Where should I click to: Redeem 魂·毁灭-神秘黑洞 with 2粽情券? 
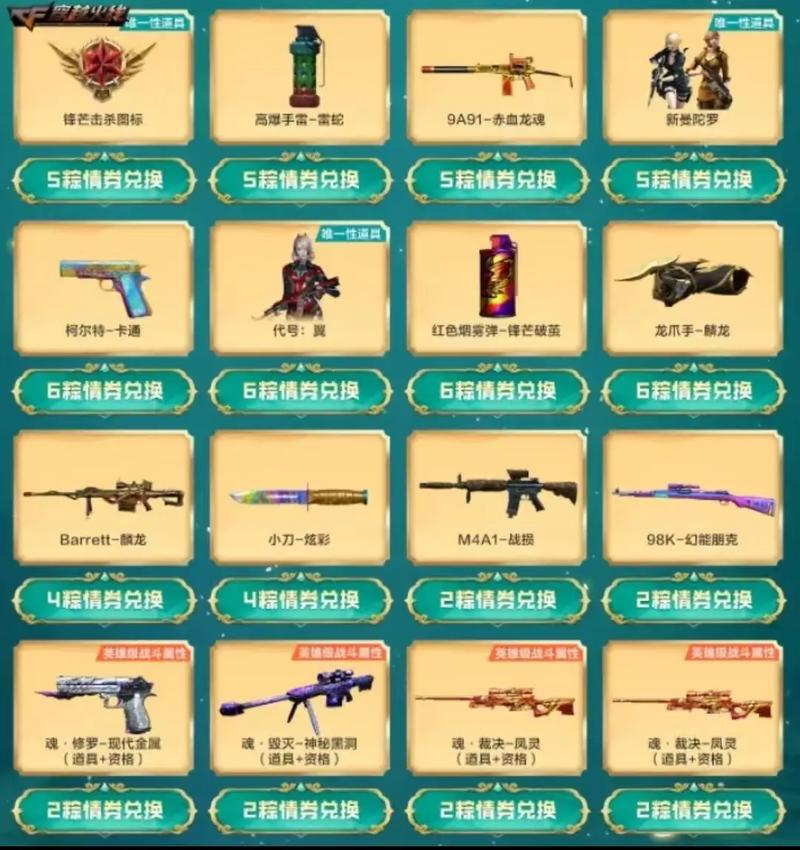pos(300,809)
